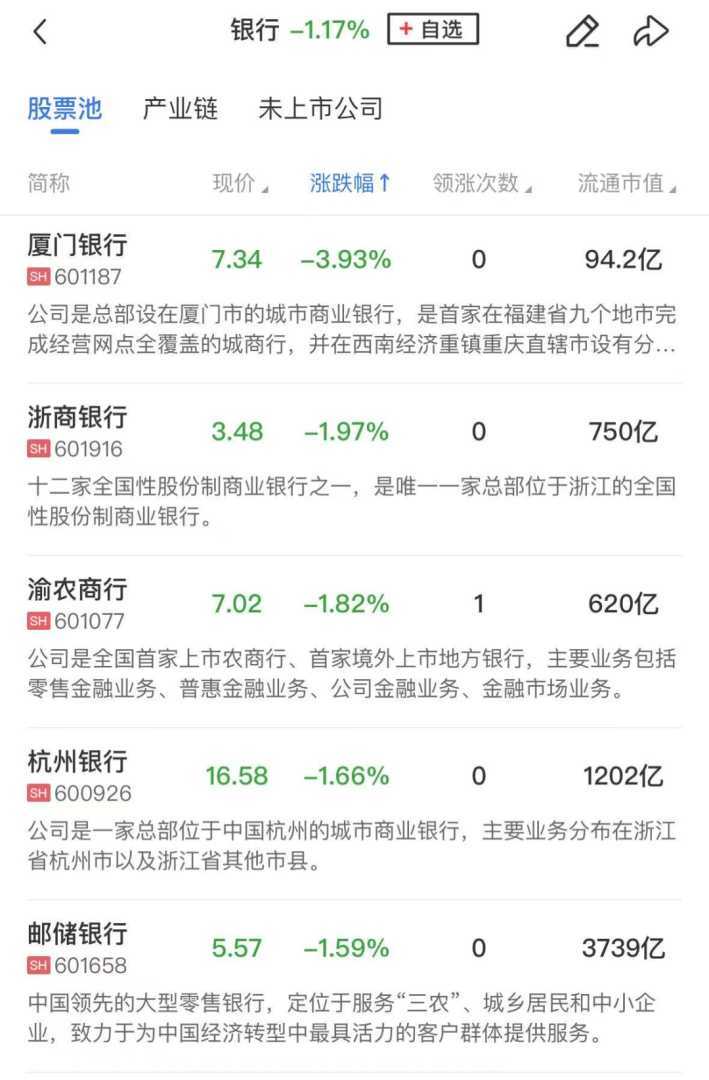Switch to the 未上市公司 tab

pyautogui.click(x=320, y=109)
